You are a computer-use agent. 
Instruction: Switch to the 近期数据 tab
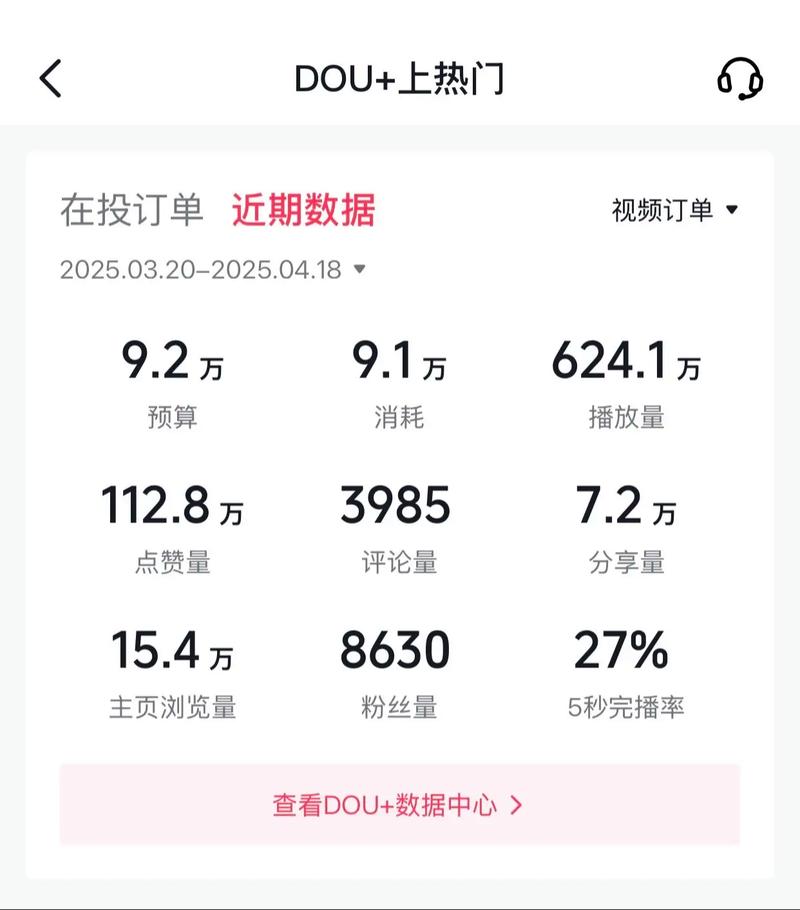304,211
